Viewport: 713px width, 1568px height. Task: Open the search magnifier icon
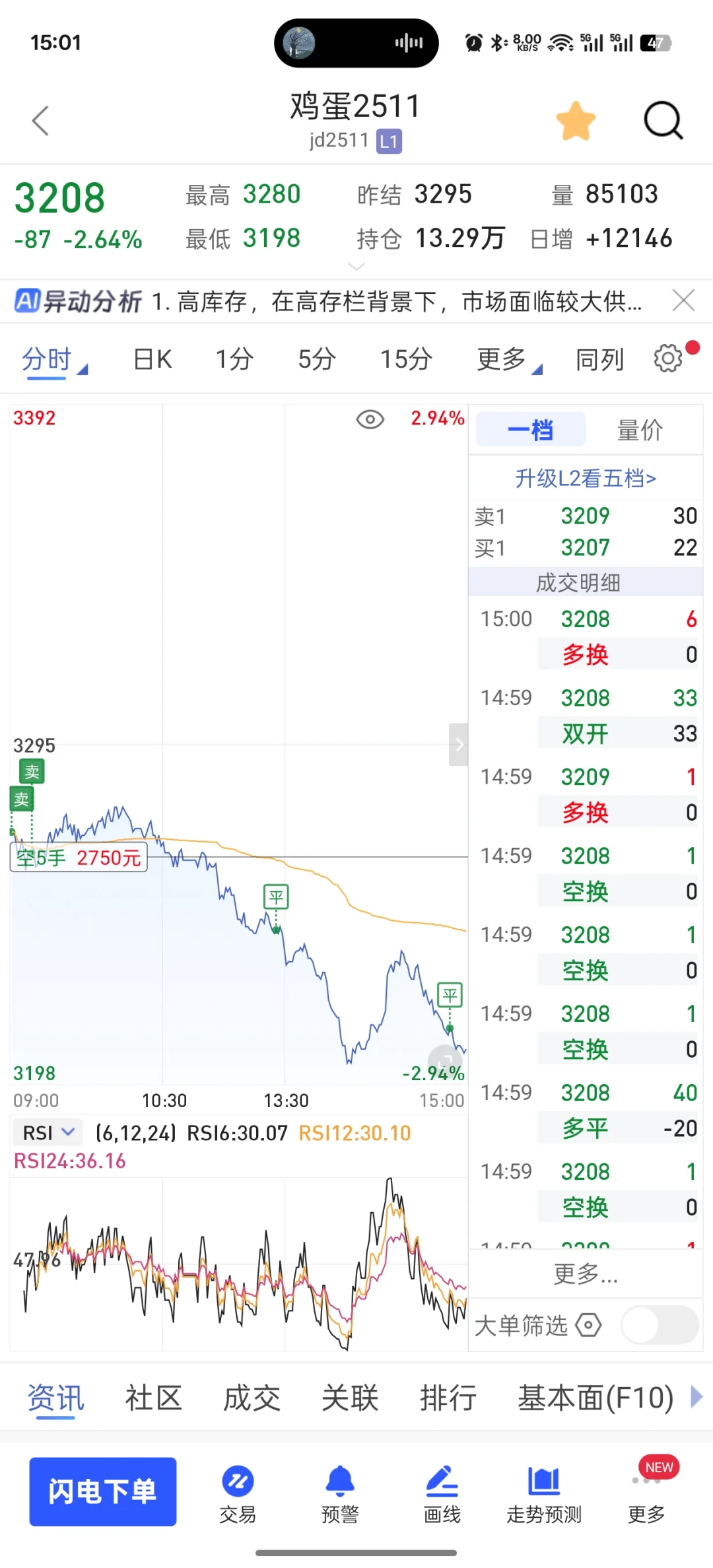coord(663,121)
